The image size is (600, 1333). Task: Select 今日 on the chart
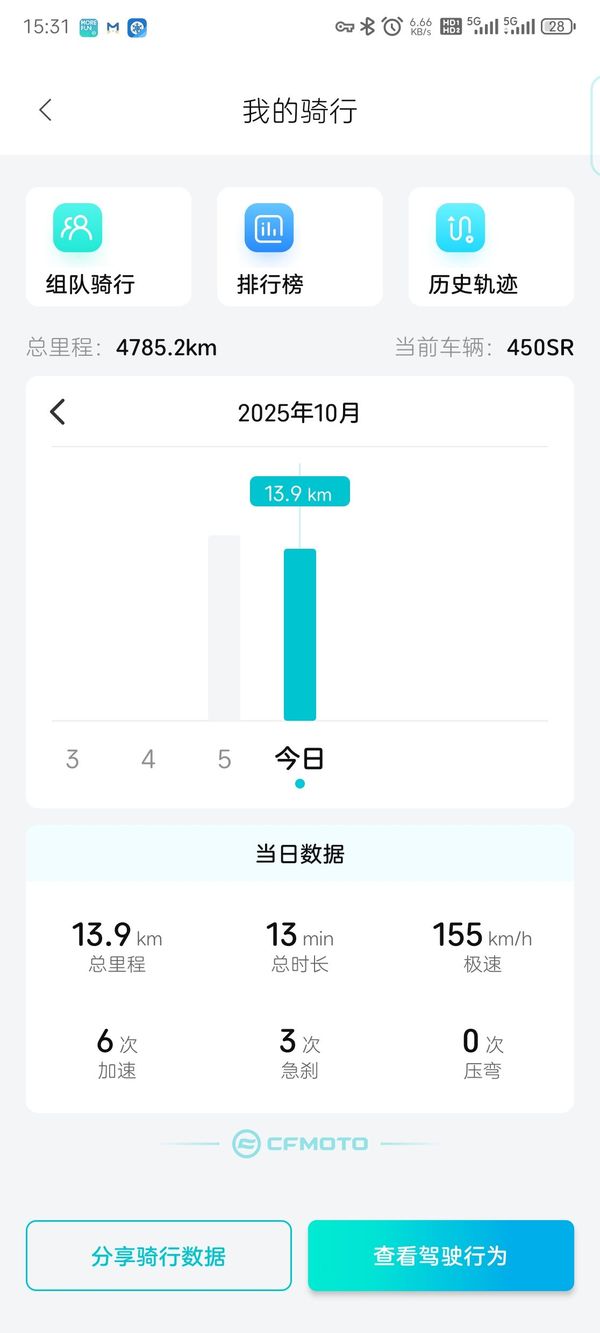(300, 759)
